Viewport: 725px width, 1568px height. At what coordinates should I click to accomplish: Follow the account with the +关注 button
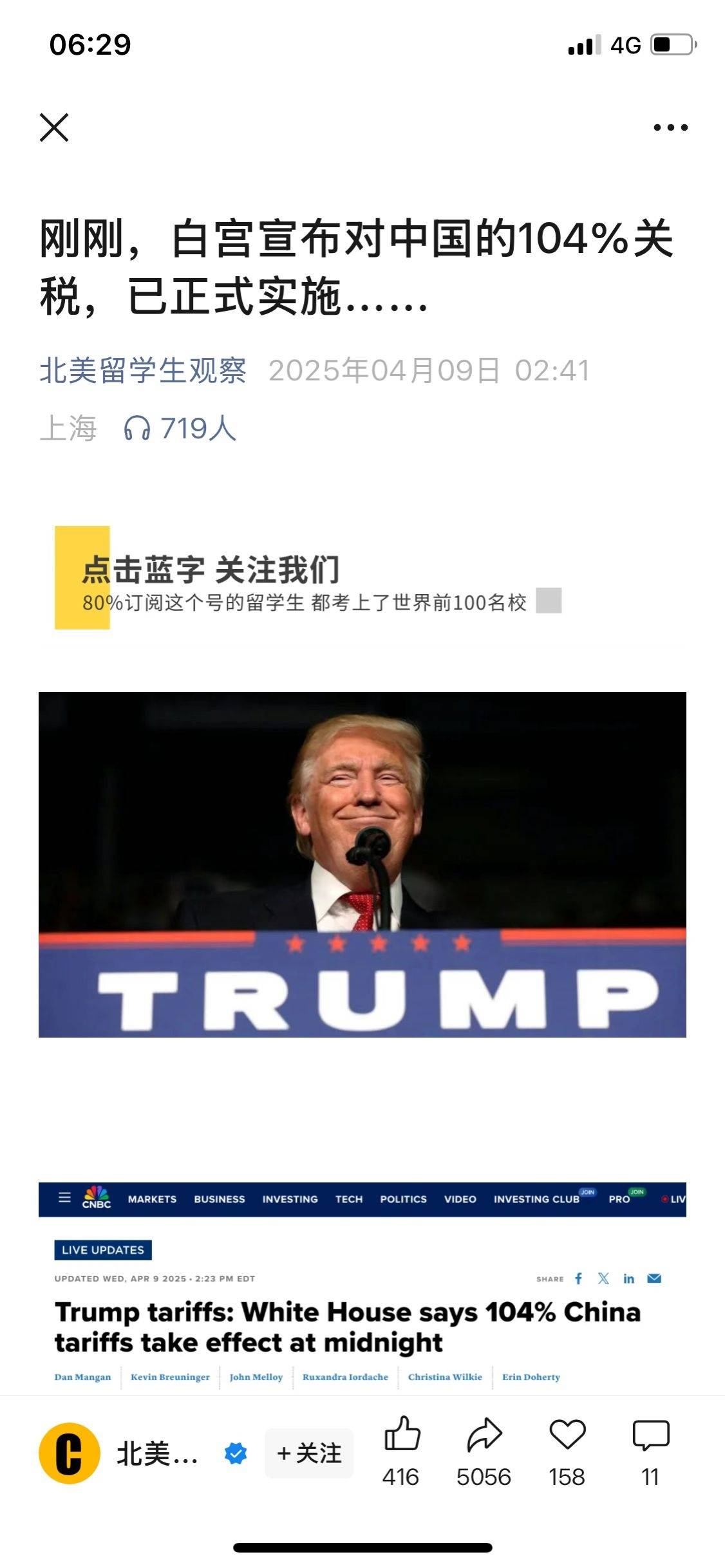click(x=309, y=1453)
